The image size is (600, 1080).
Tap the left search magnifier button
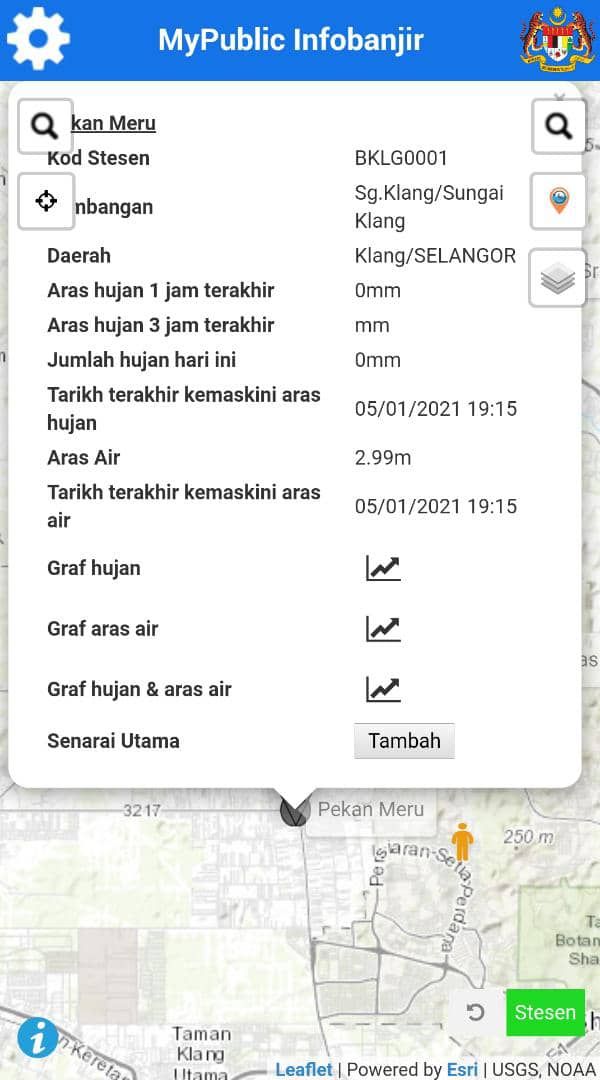tap(45, 126)
